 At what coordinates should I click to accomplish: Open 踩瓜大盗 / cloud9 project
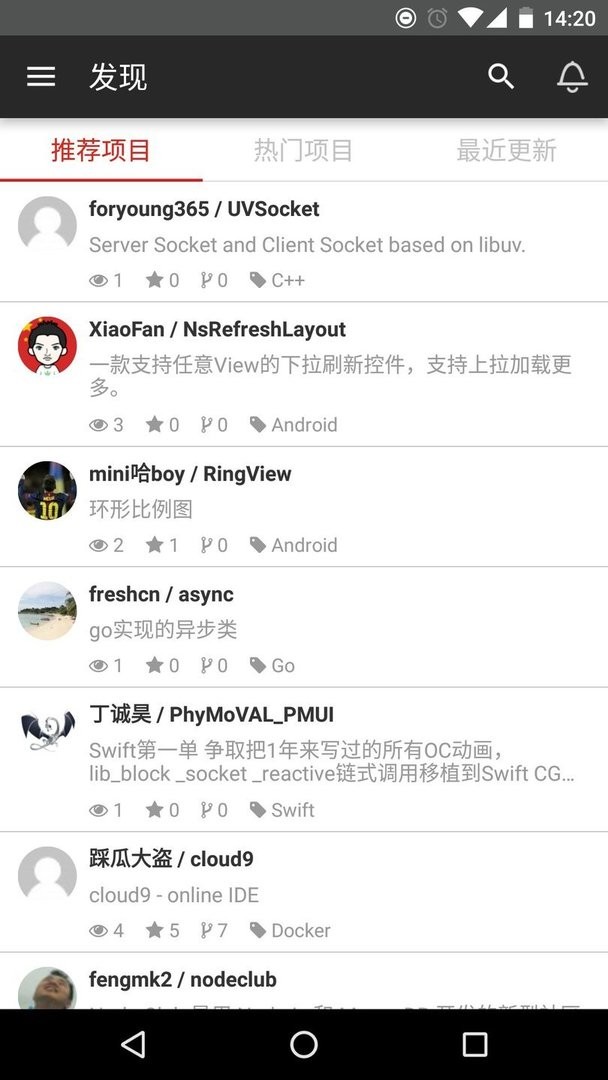click(304, 893)
